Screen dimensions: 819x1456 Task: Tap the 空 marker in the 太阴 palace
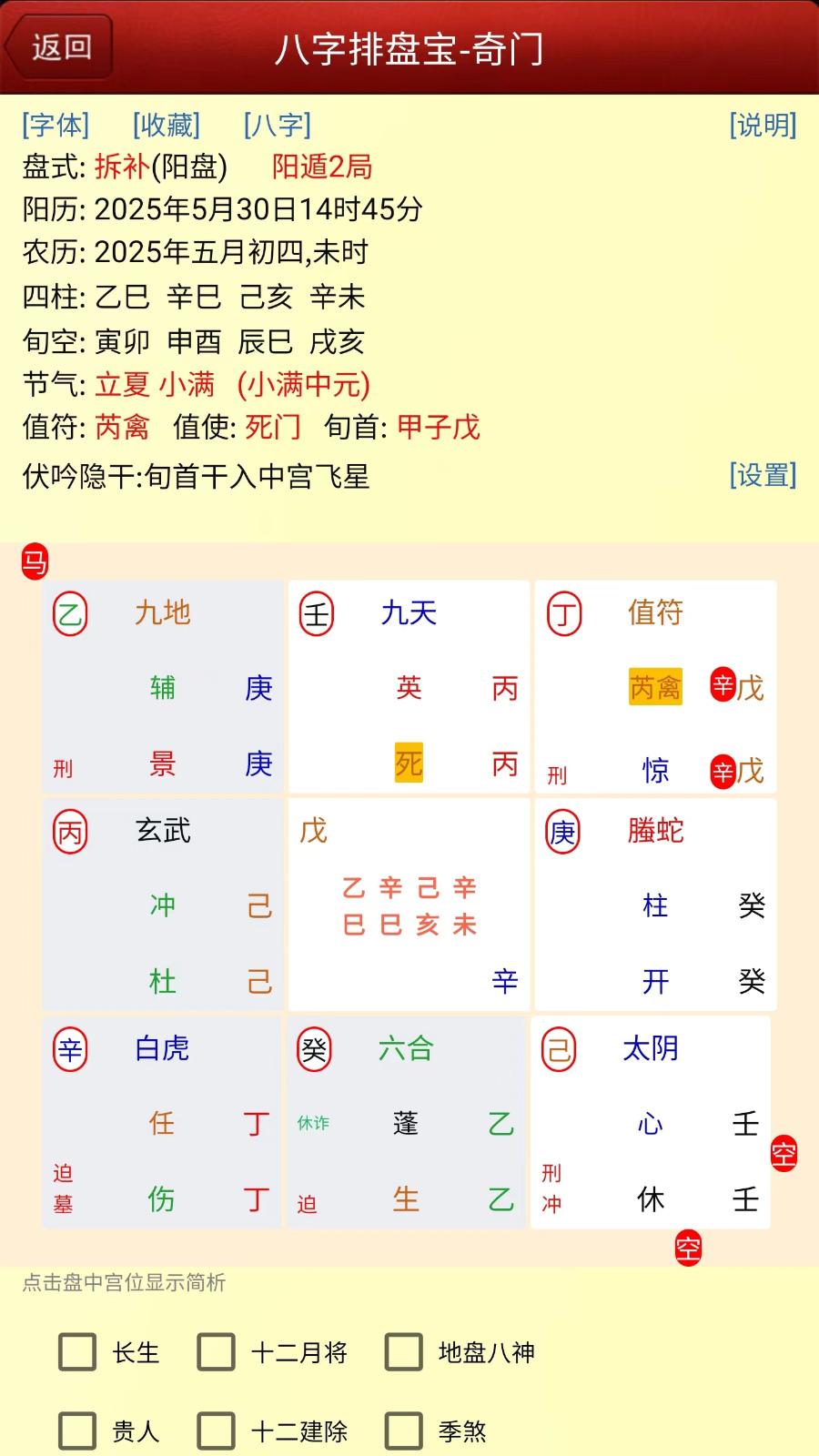784,1153
